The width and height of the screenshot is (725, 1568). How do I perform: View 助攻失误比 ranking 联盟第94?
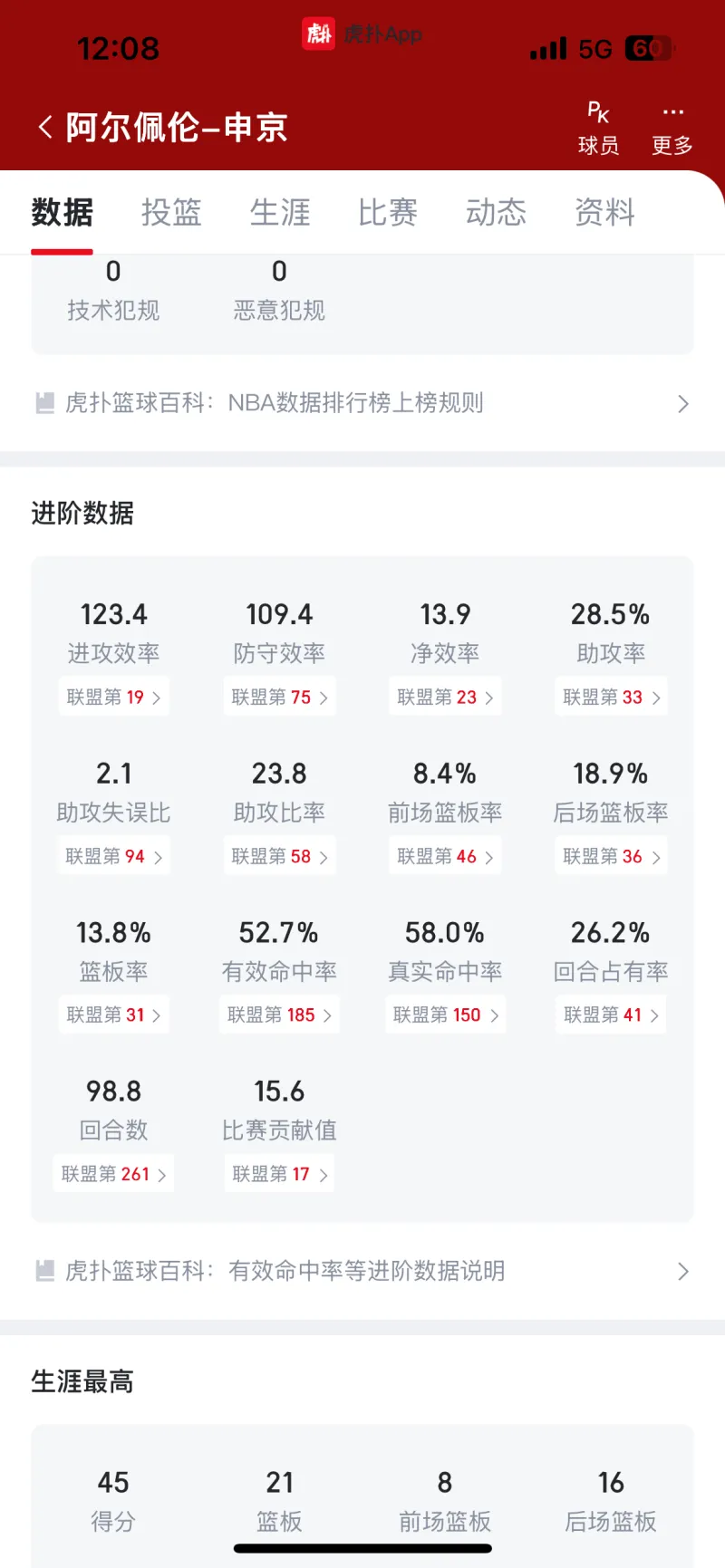[x=113, y=856]
